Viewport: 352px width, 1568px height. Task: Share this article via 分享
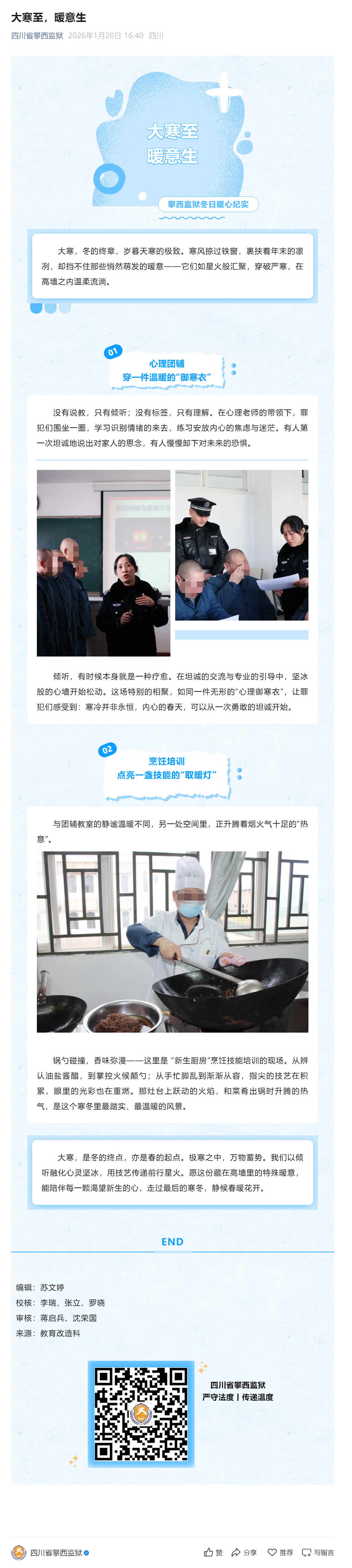[x=244, y=1552]
